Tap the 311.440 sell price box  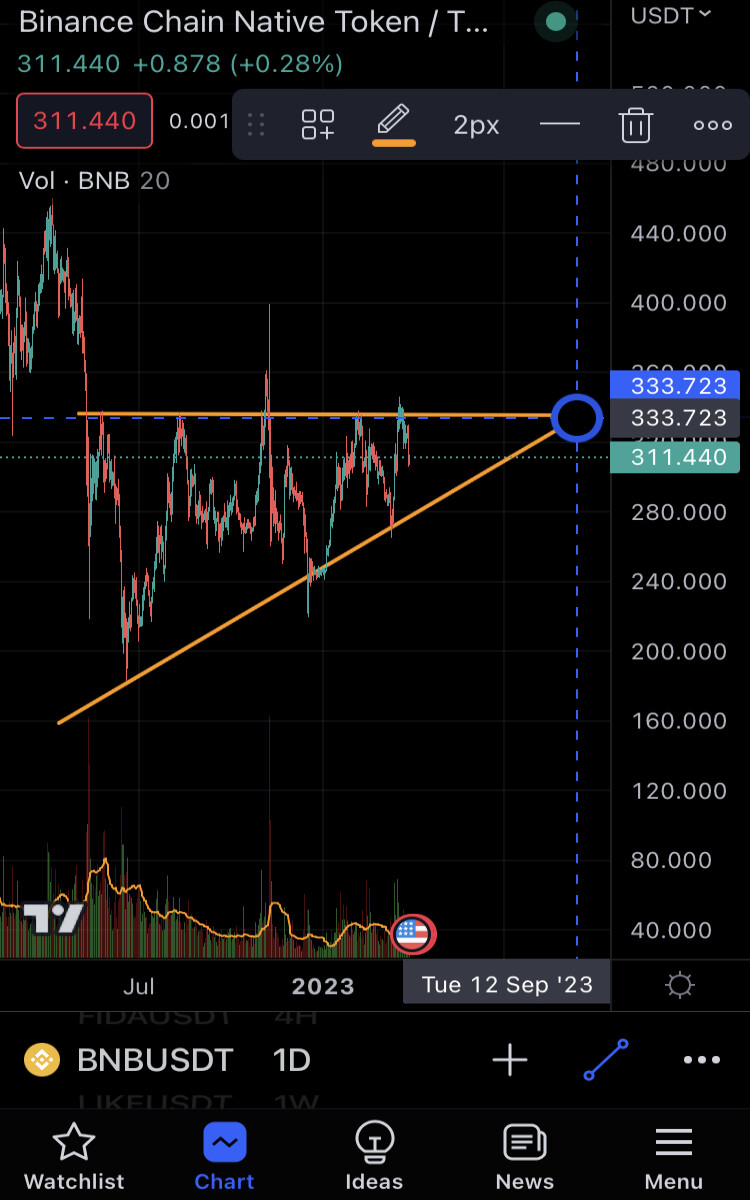click(x=84, y=121)
